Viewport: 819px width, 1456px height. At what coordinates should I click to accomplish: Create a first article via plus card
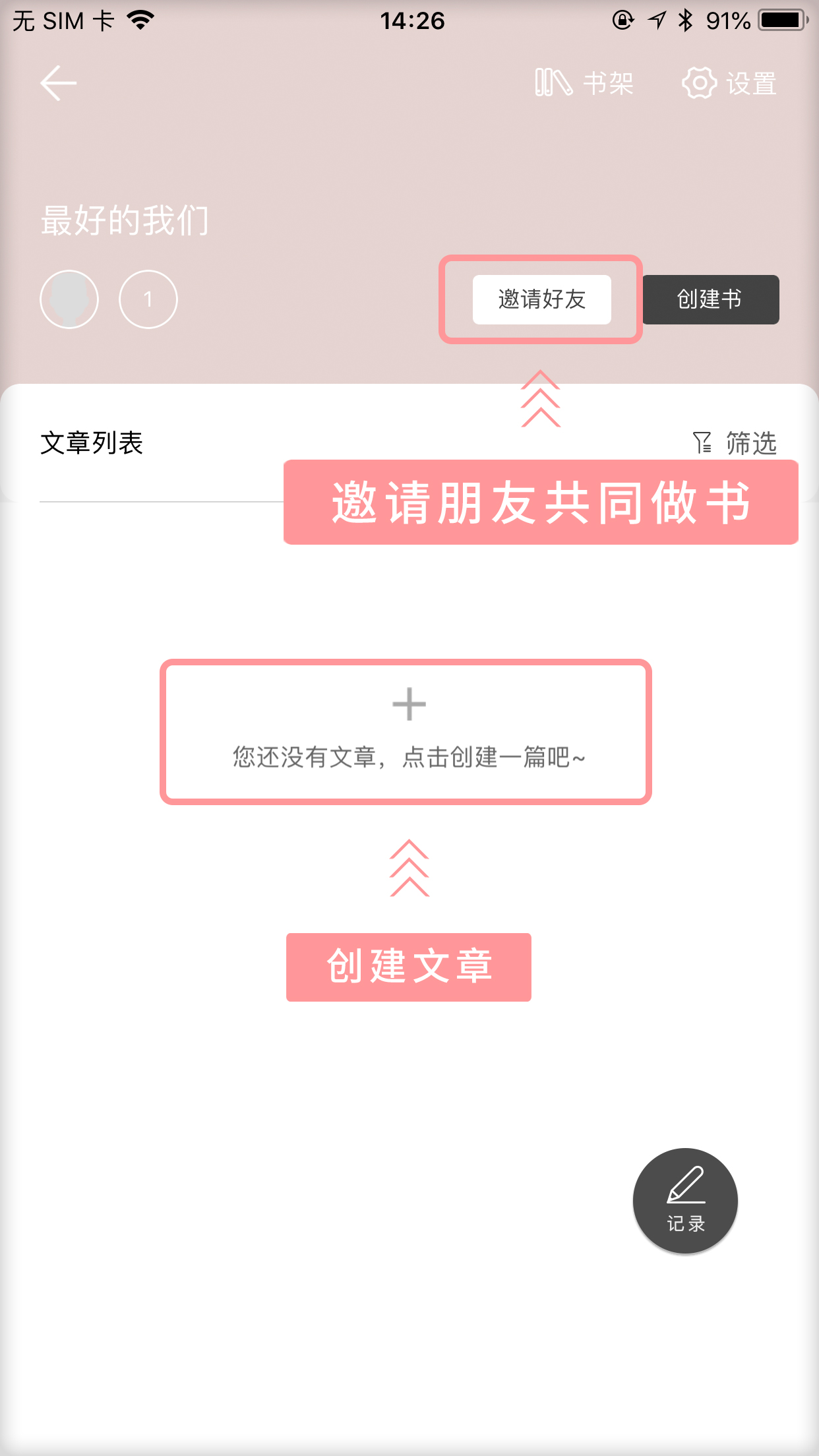tap(406, 732)
